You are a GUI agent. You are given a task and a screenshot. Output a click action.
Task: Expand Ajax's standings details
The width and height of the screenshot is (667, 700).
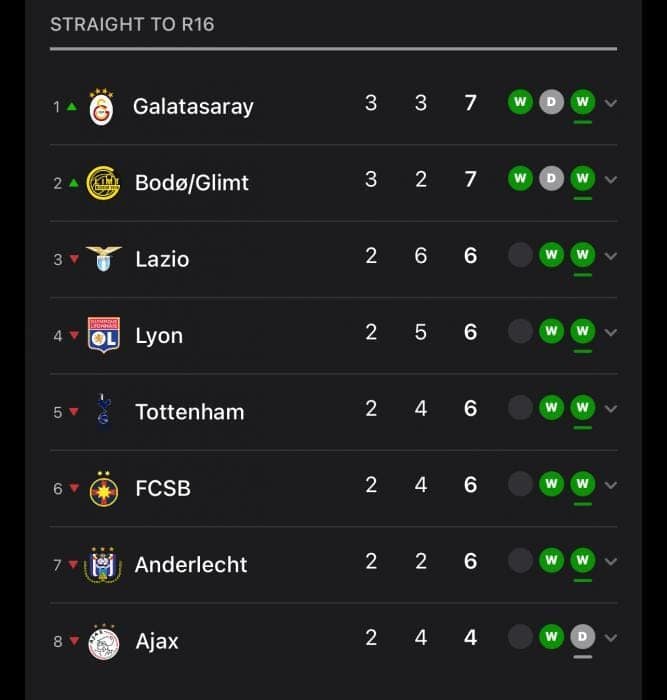coord(611,638)
